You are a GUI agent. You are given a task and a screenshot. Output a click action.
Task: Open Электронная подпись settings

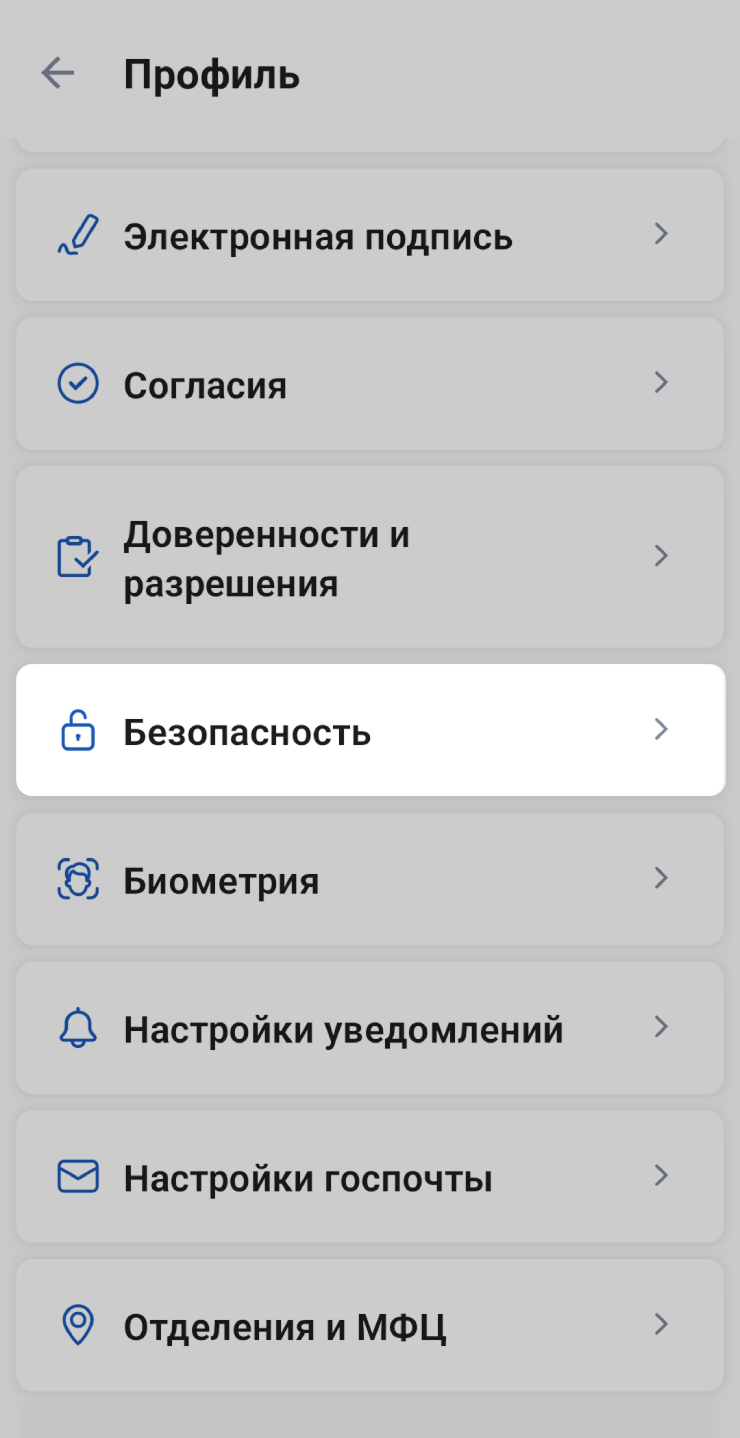tap(369, 236)
